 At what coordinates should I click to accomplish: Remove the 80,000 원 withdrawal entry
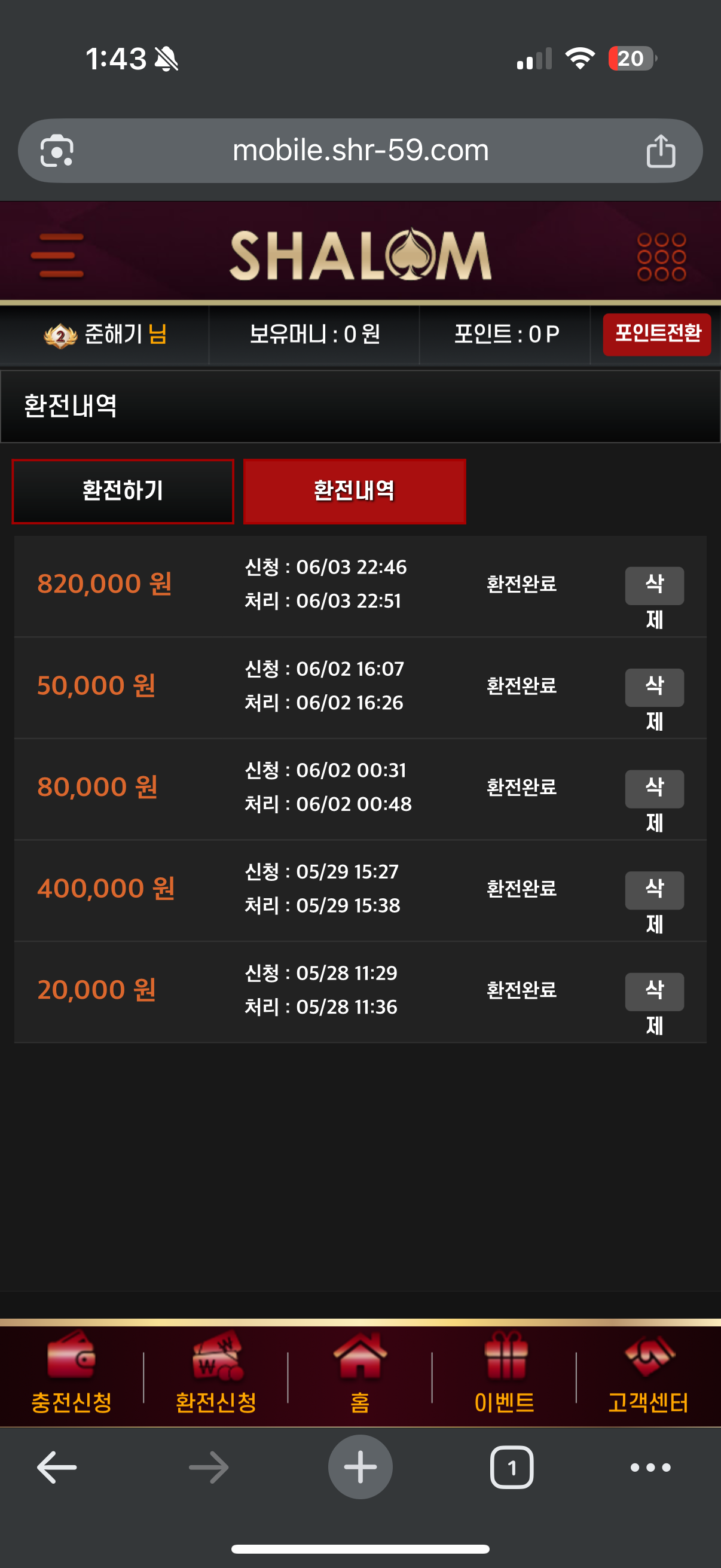coord(654,789)
